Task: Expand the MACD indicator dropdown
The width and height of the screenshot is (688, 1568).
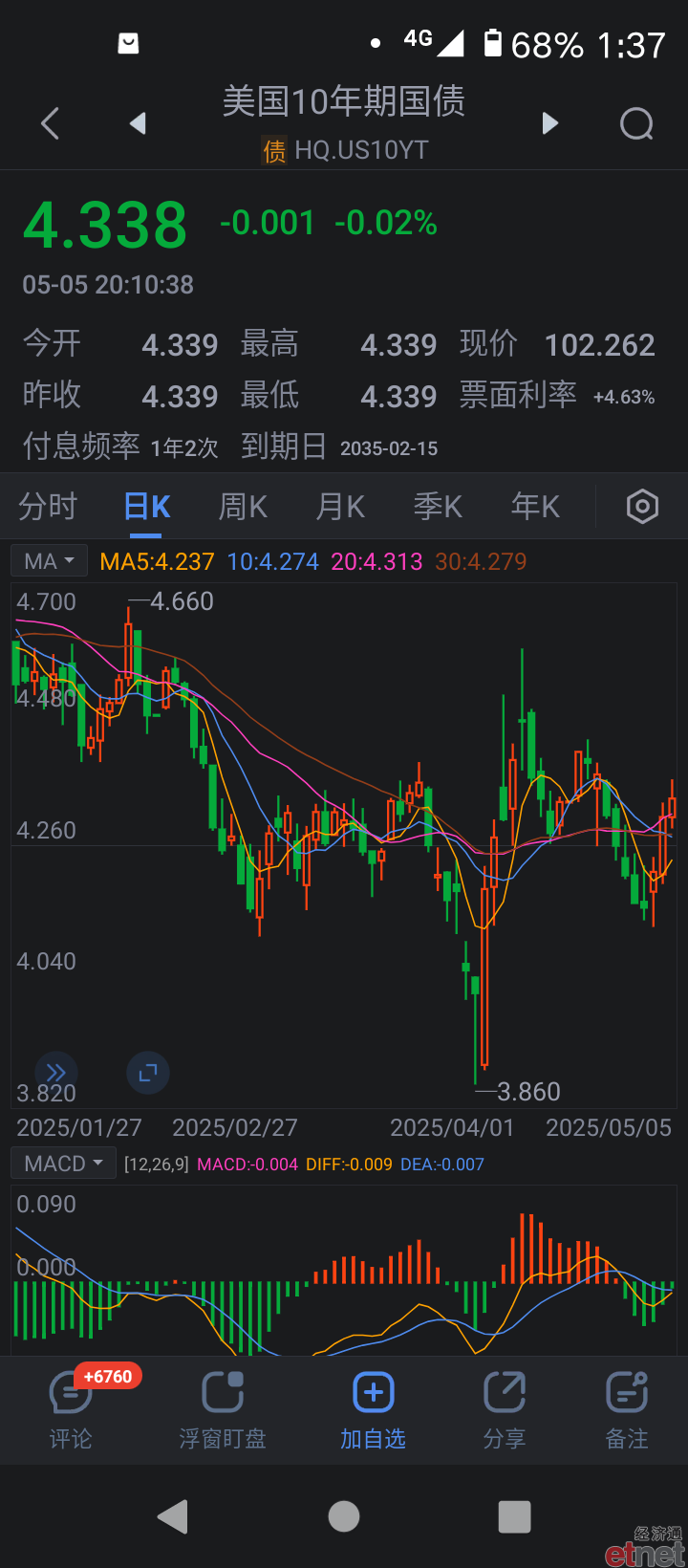Action: [x=63, y=1164]
